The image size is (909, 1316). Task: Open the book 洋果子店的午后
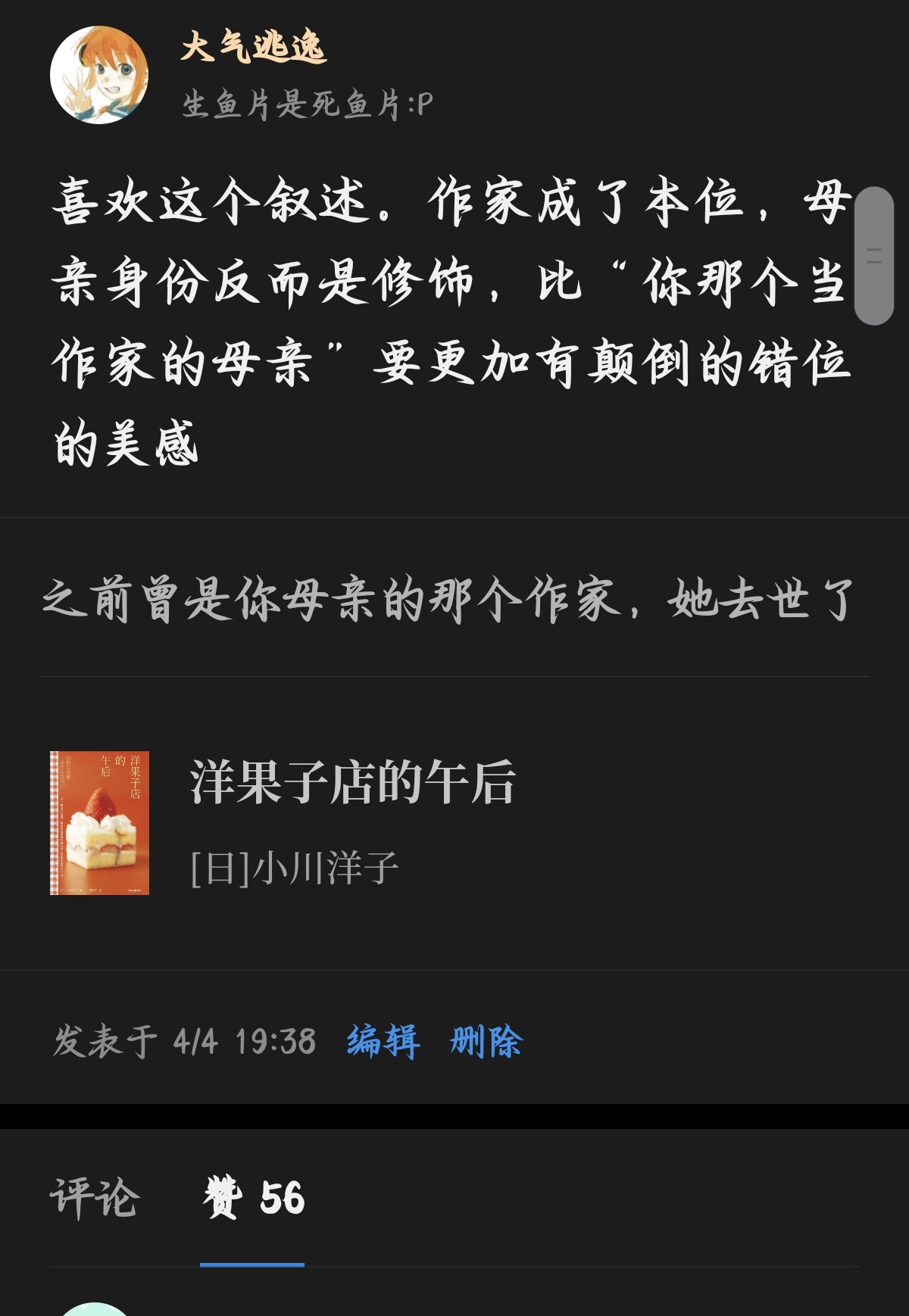click(x=352, y=782)
